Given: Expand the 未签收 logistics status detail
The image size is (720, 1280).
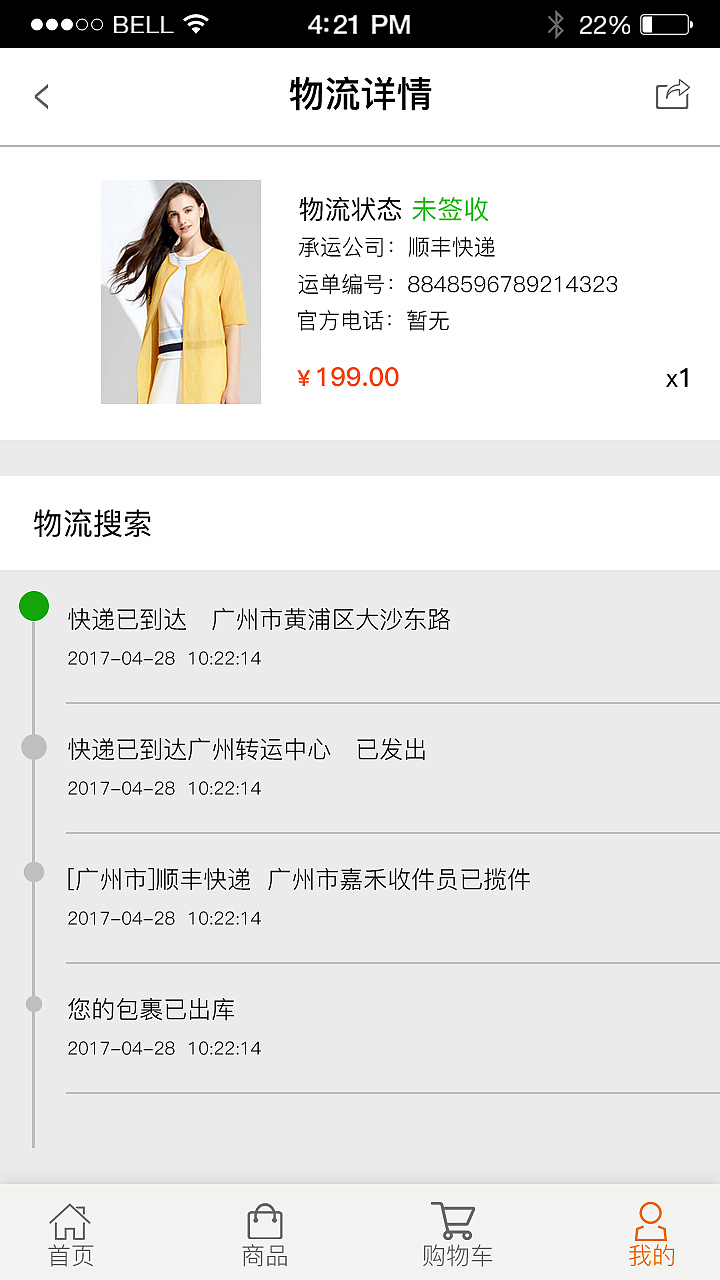Looking at the screenshot, I should (455, 210).
